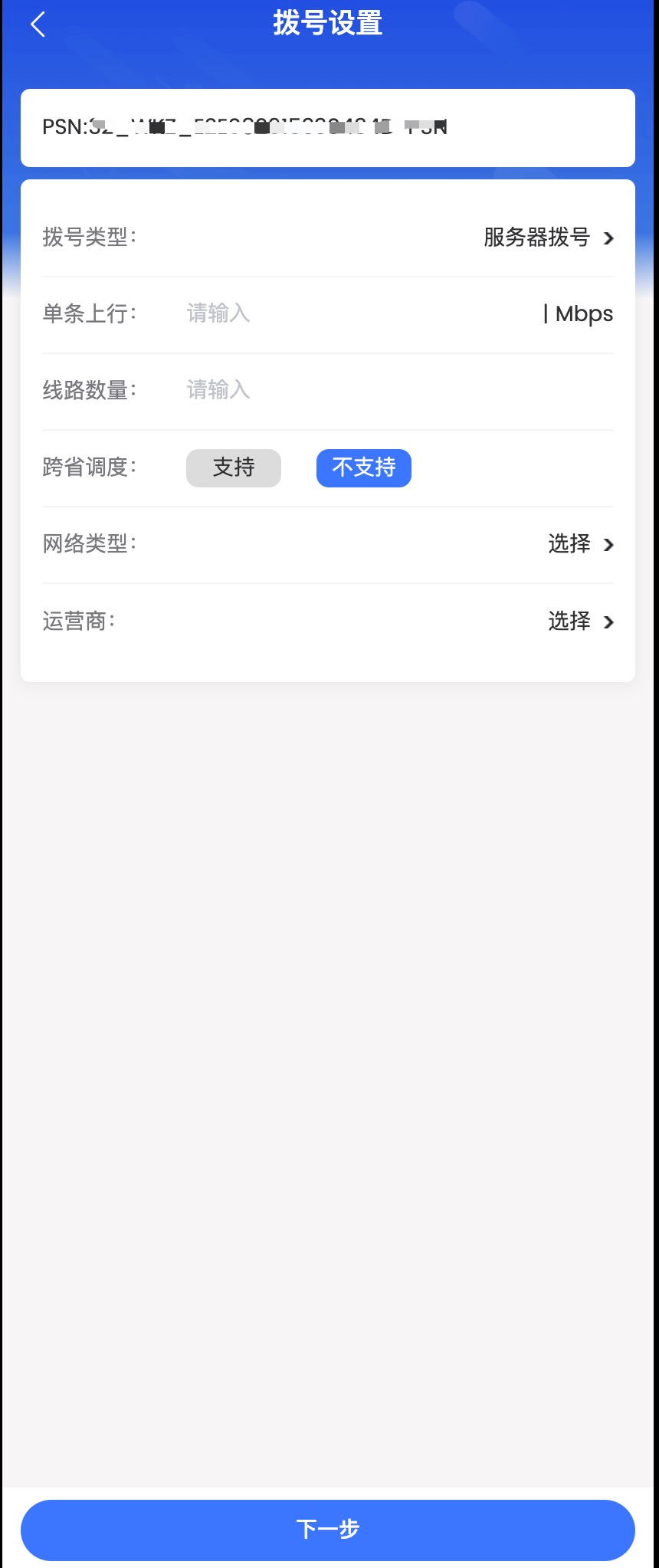
Task: Go back from 拨号设置 page
Action: coord(38,25)
